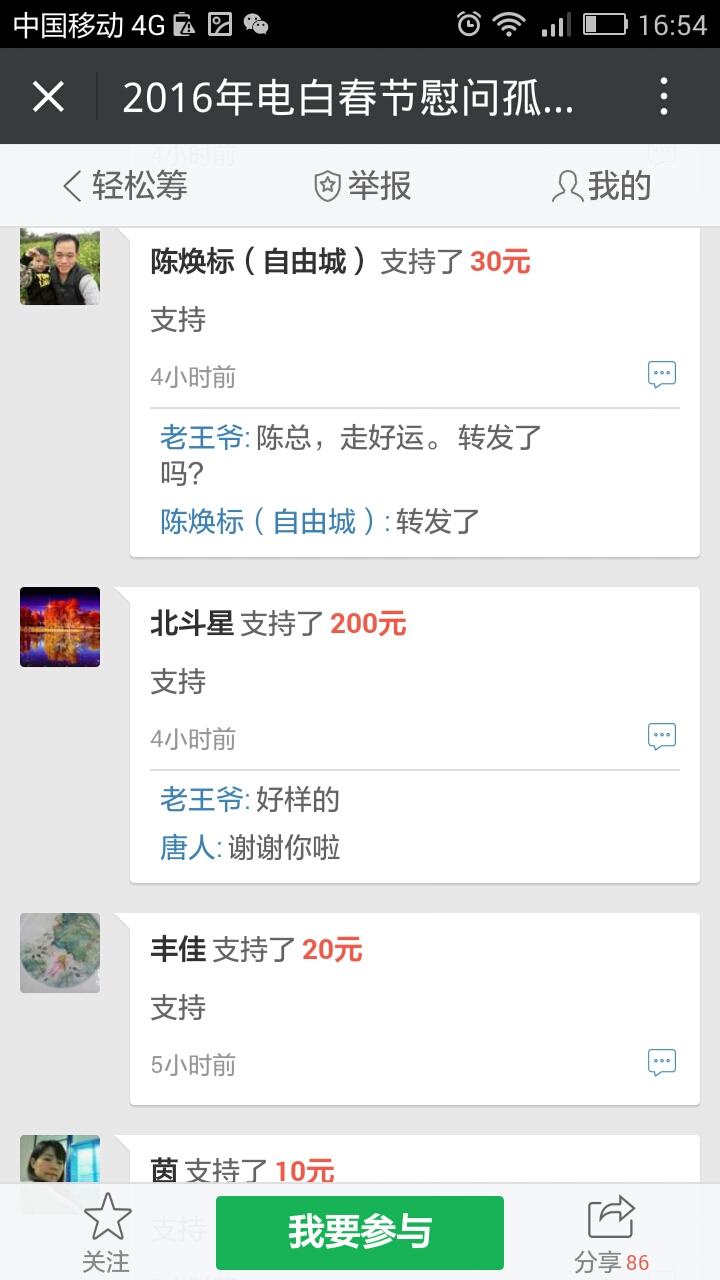Open 老王爷's name in 北斗星's comment thread
The image size is (720, 1280).
coord(203,800)
